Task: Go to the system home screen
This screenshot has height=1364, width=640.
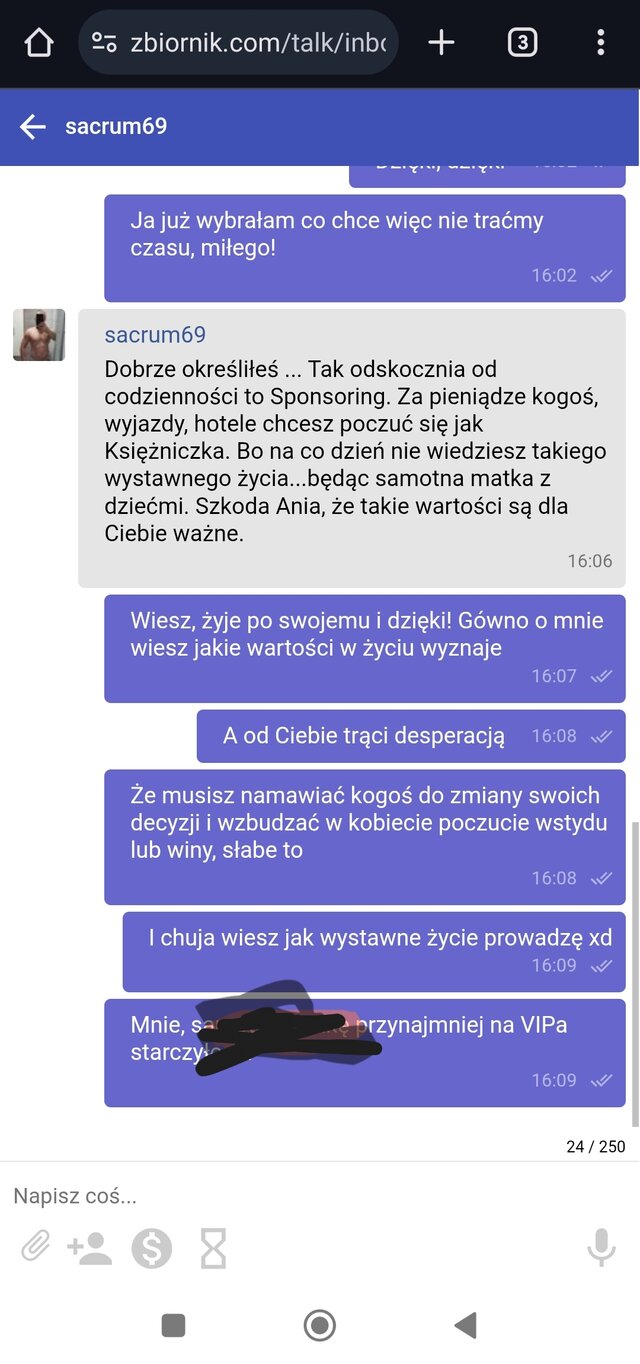Action: coord(319,1326)
